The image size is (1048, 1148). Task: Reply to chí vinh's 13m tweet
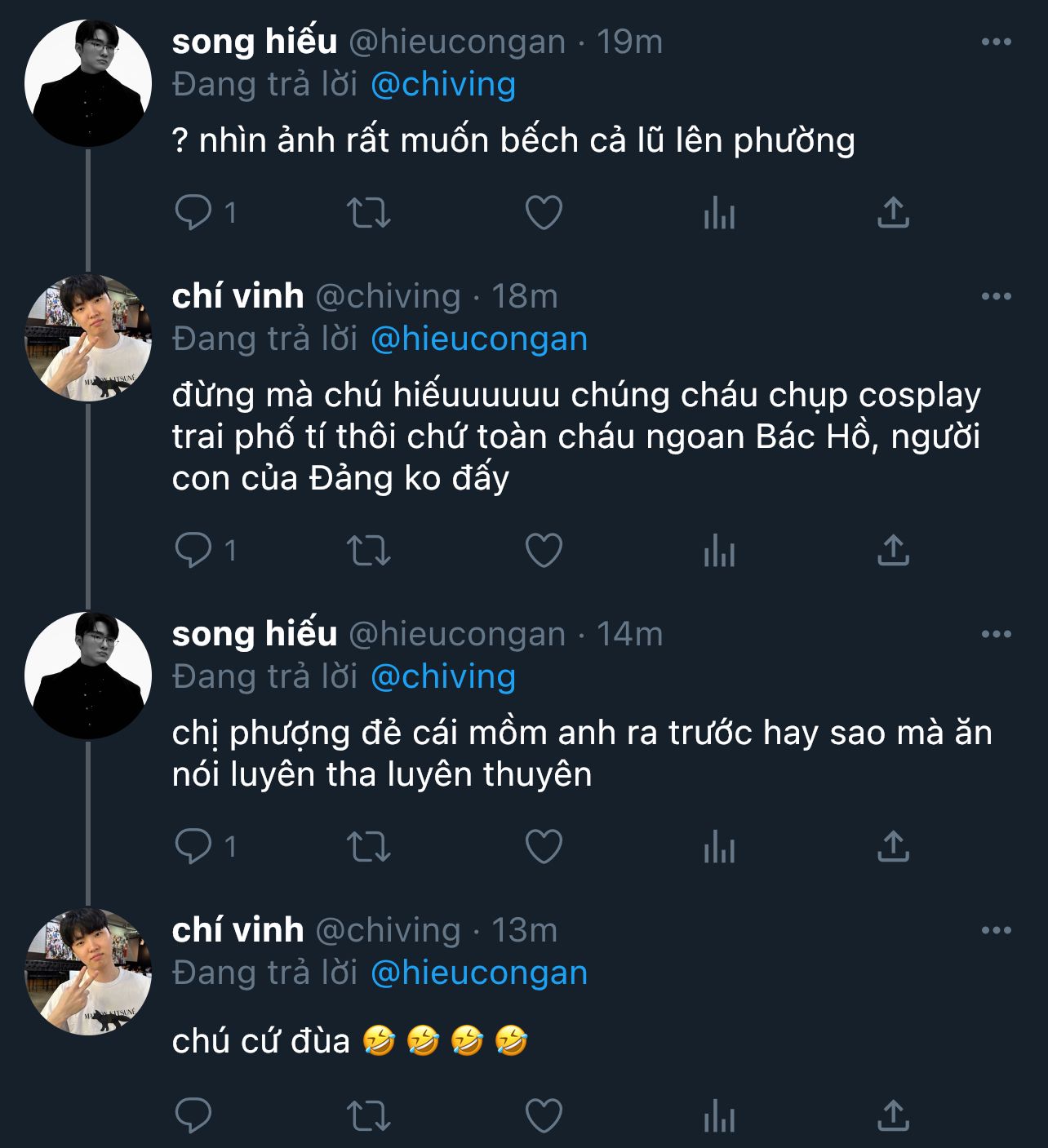(193, 1115)
